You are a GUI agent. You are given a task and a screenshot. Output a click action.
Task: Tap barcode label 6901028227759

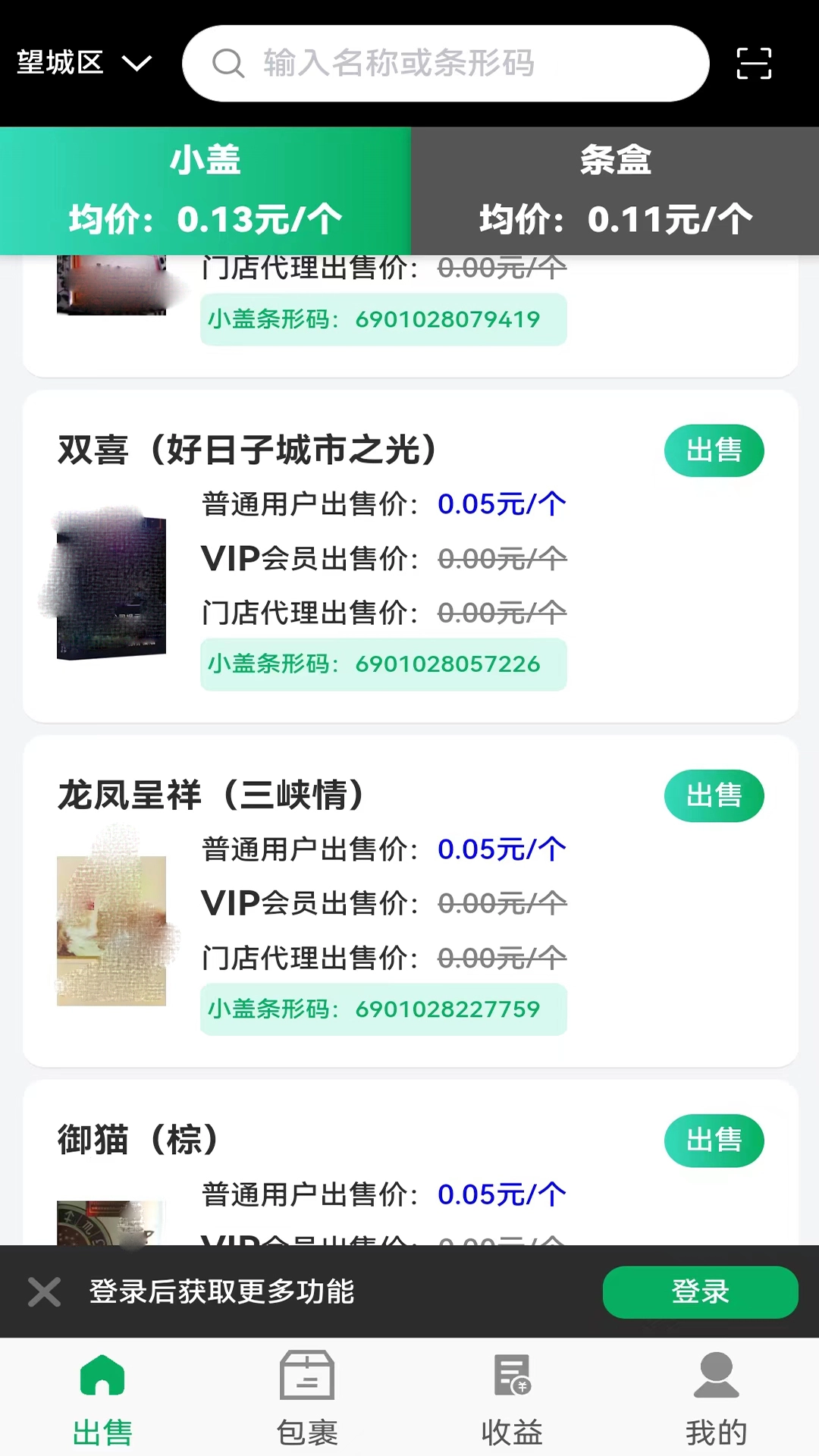383,1009
